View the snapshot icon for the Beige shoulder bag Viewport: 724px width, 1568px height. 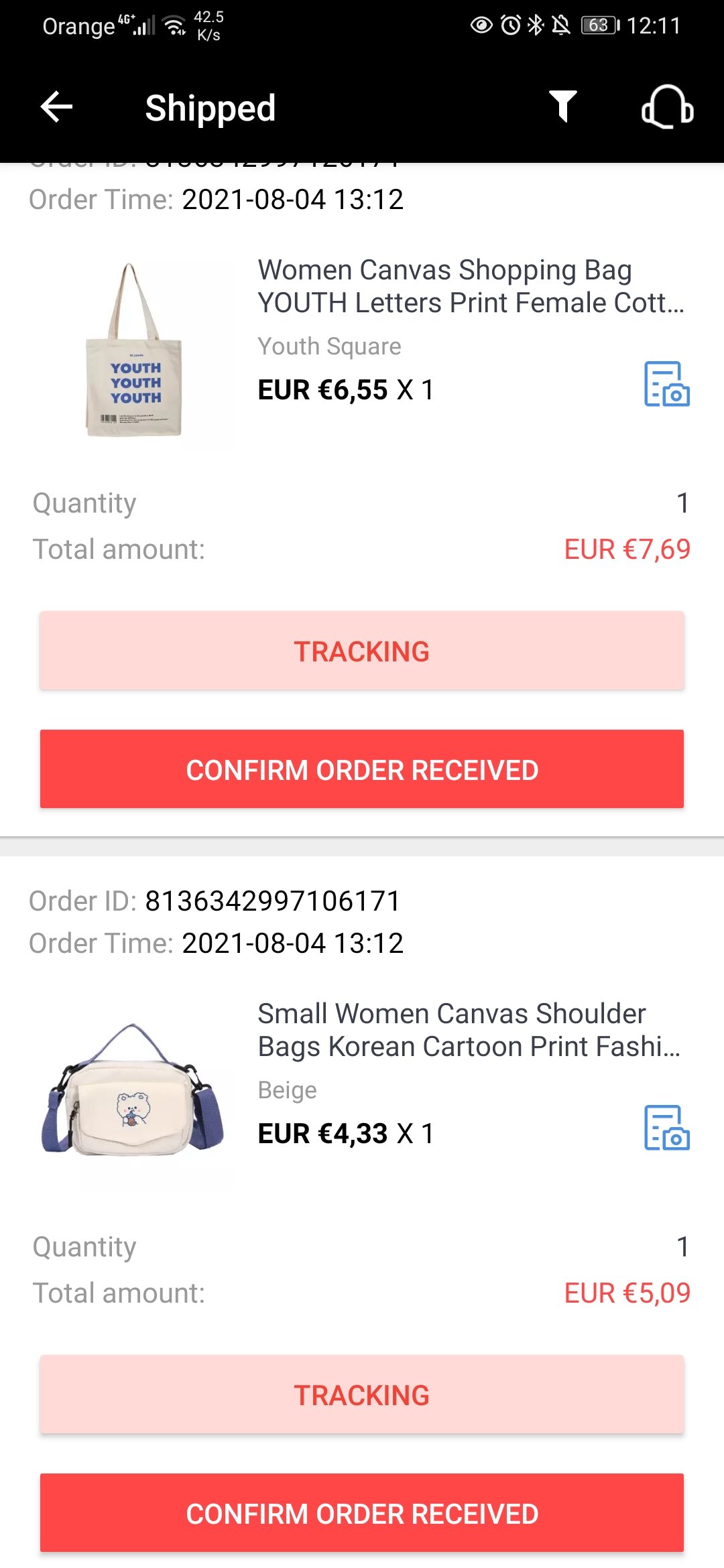pos(666,1128)
